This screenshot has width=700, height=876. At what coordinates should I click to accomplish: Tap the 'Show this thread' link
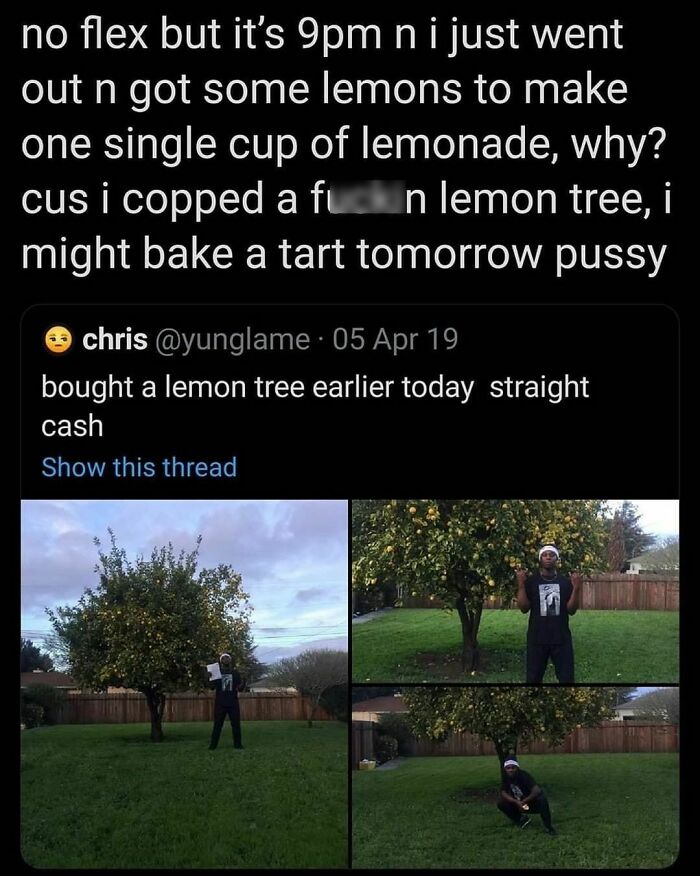point(139,467)
